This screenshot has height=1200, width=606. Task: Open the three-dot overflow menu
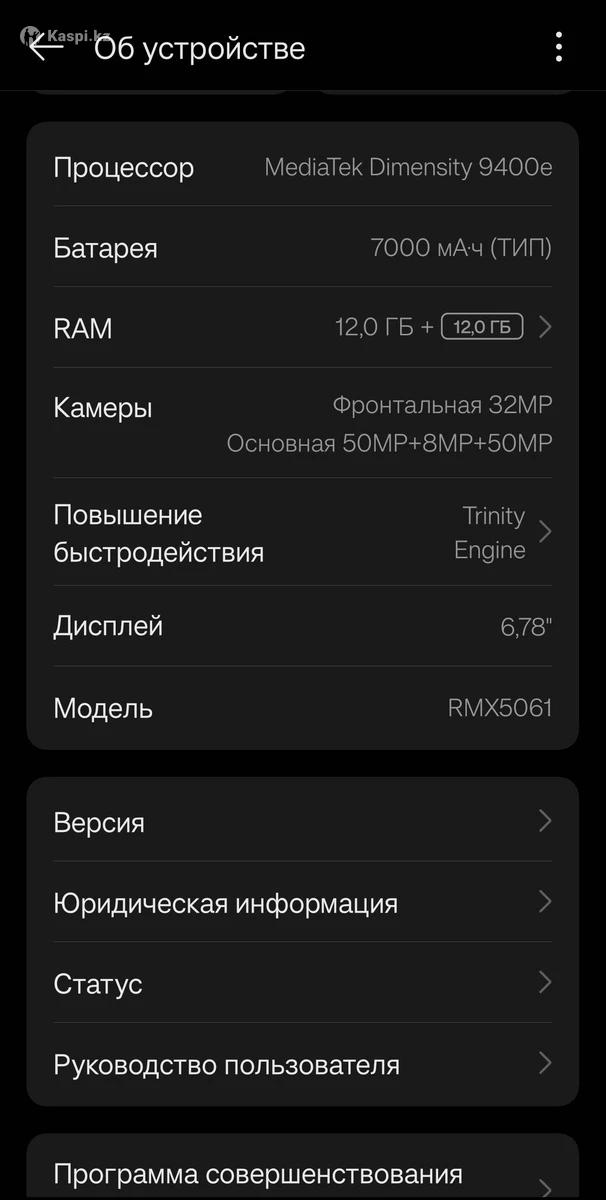click(x=558, y=47)
